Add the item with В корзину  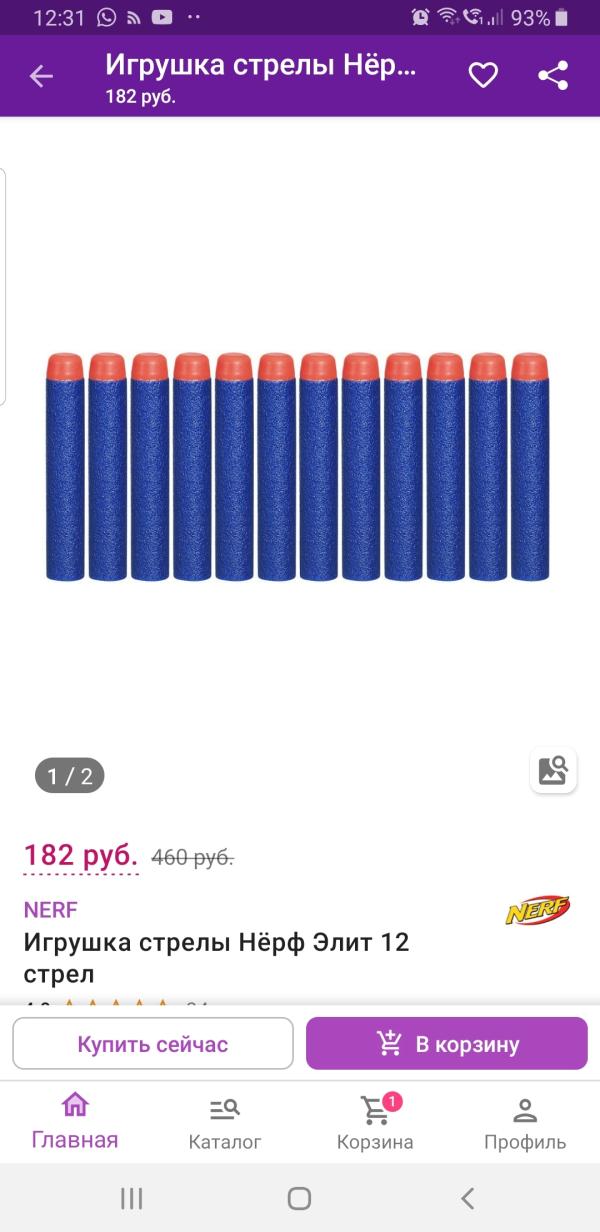point(447,1044)
